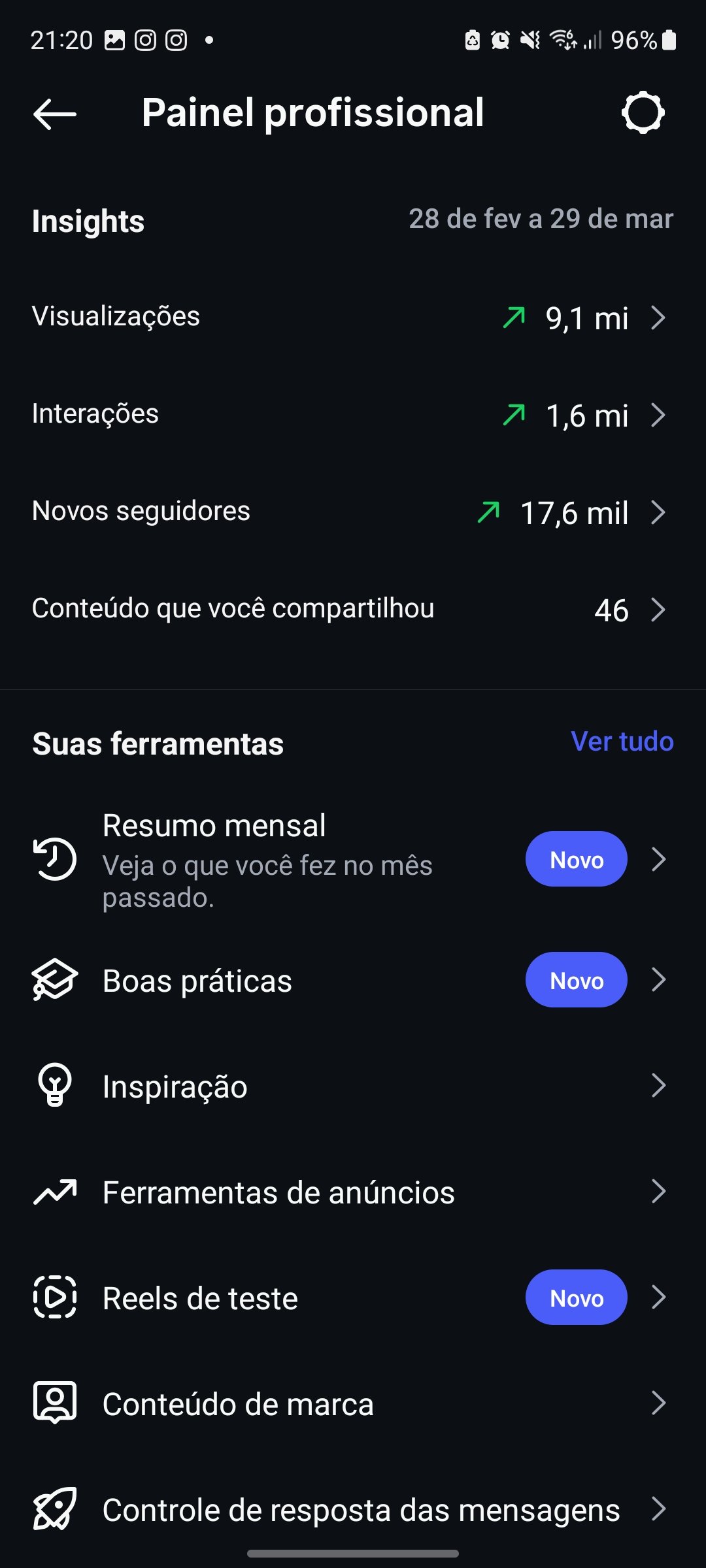
Task: Open the Resumo mensal tool
Action: pos(353,859)
